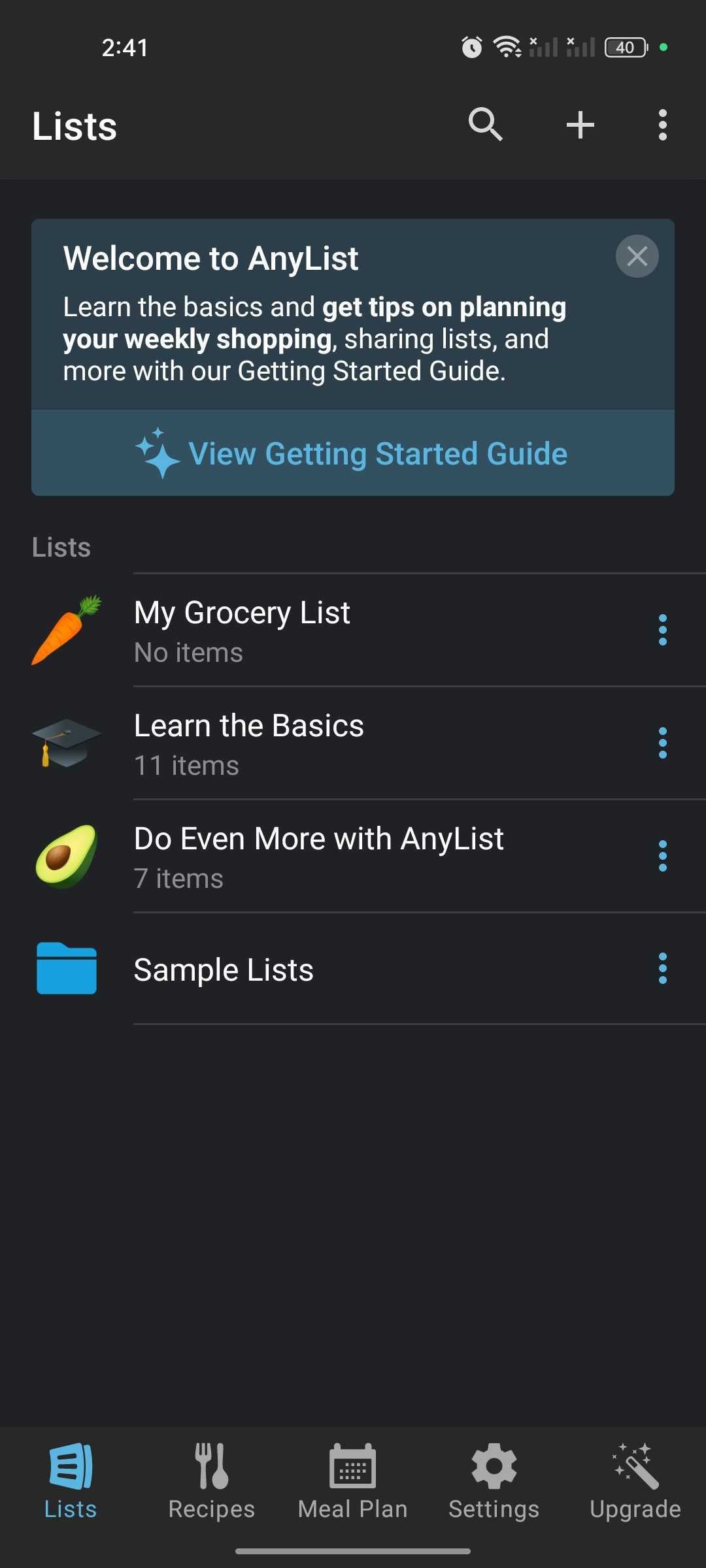The height and width of the screenshot is (1568, 706).
Task: Dismiss the Welcome to AnyList banner
Action: [636, 256]
